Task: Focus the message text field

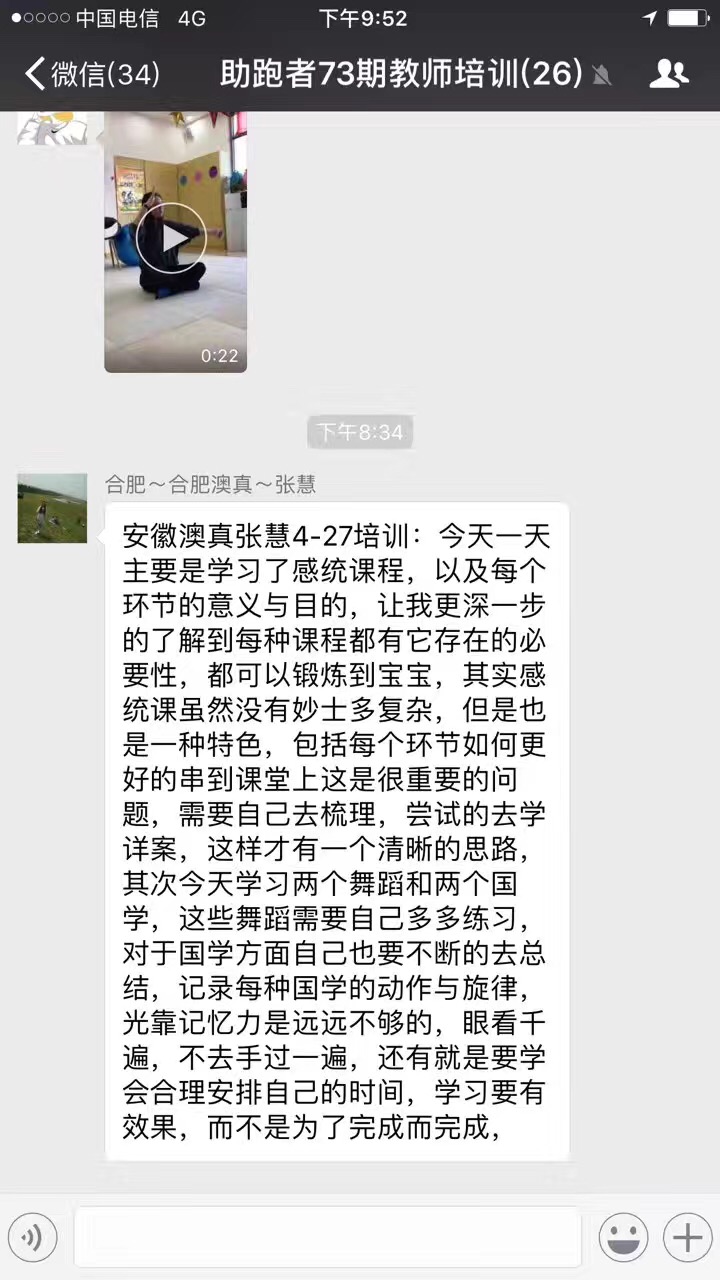Action: (327, 1238)
